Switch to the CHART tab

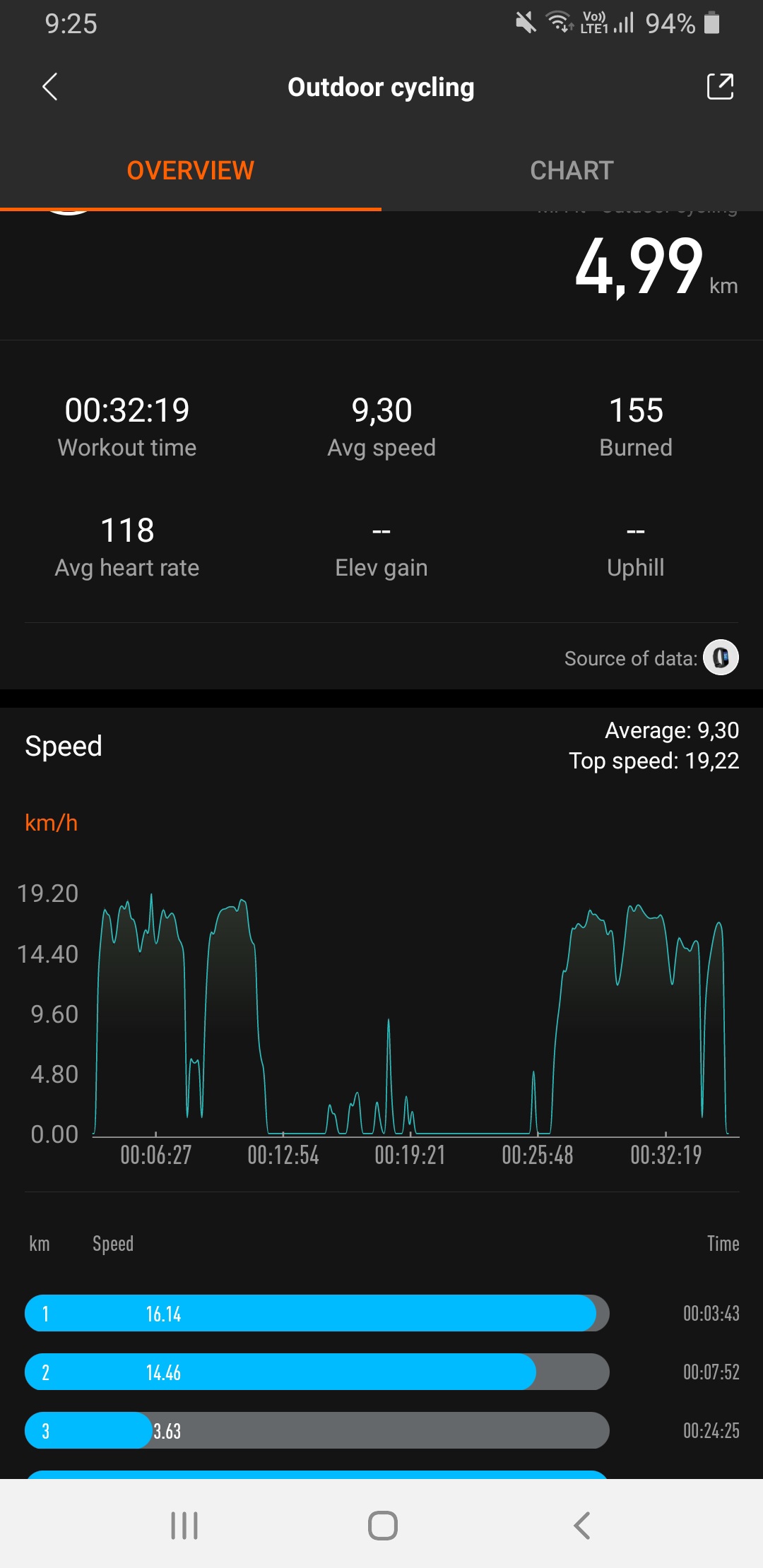572,170
